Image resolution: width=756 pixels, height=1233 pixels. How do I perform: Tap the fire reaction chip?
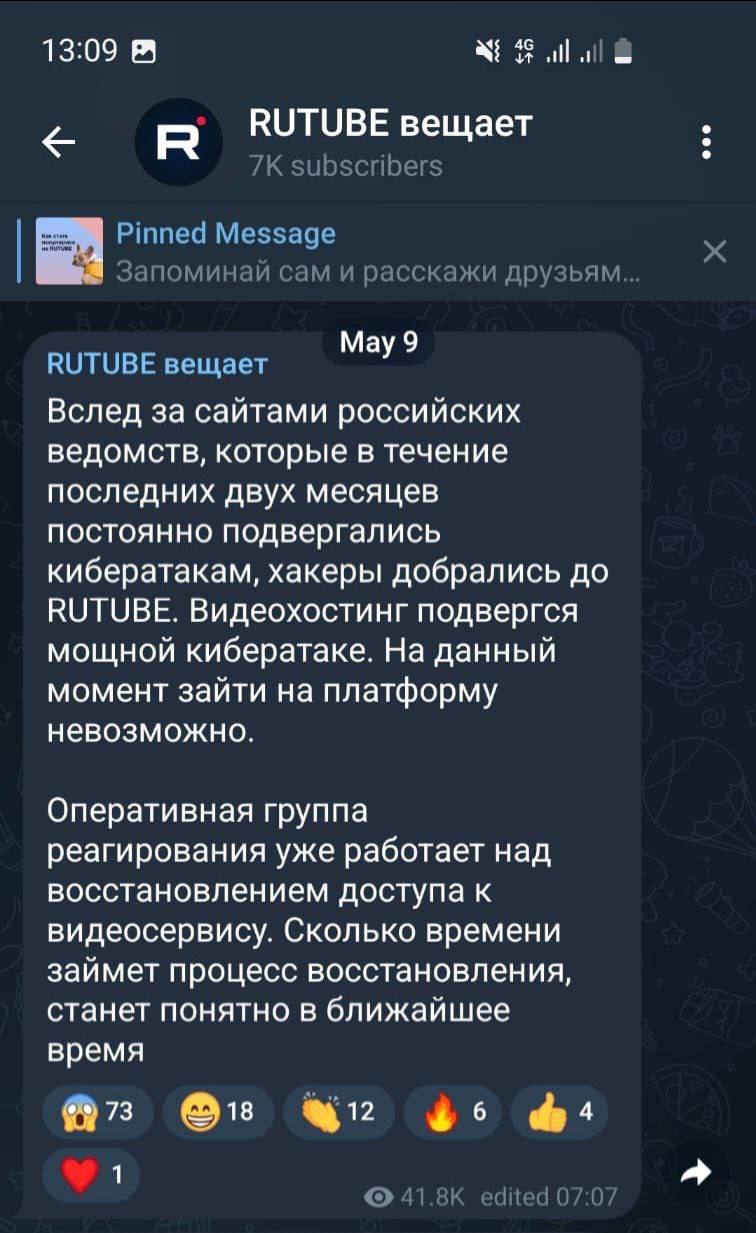[x=452, y=1111]
